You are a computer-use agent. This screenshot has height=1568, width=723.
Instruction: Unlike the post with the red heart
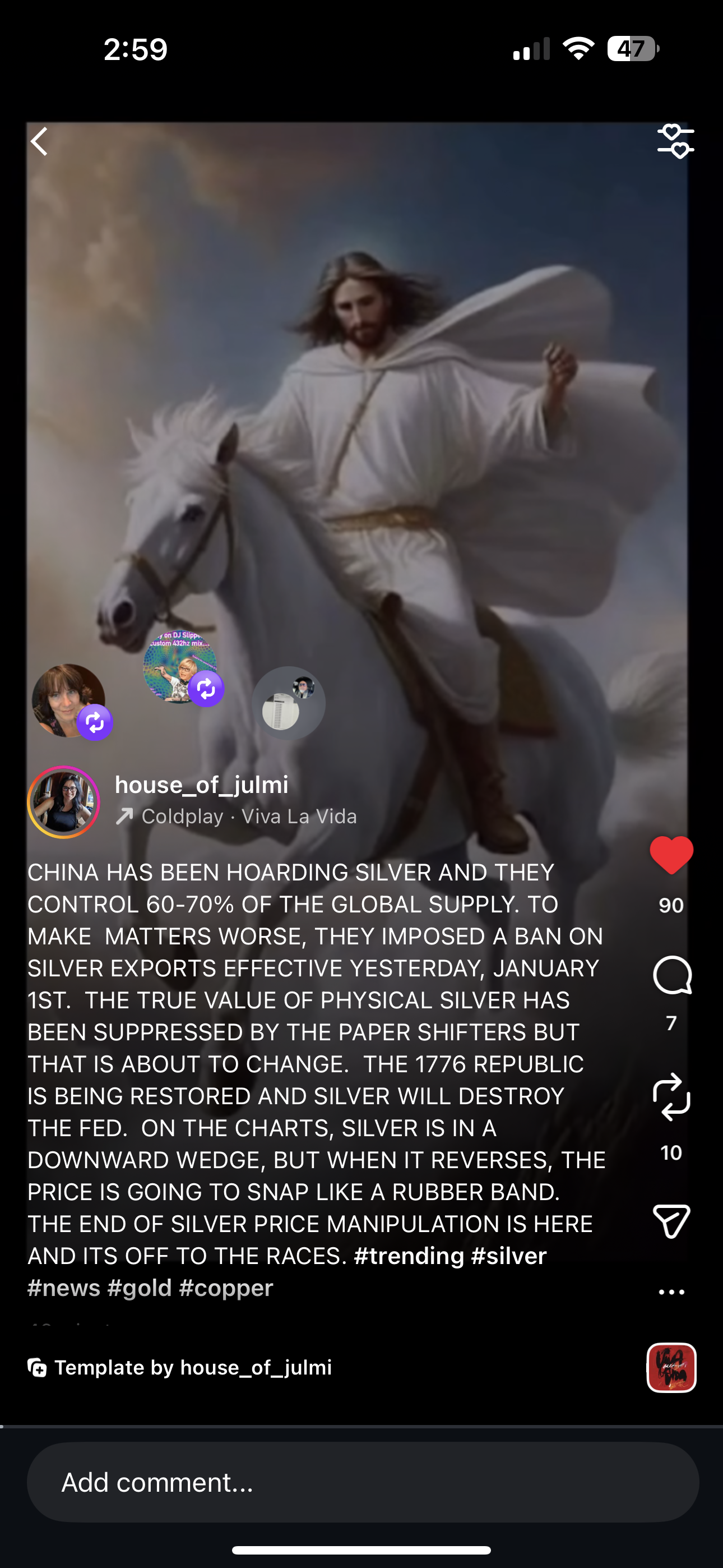671,855
